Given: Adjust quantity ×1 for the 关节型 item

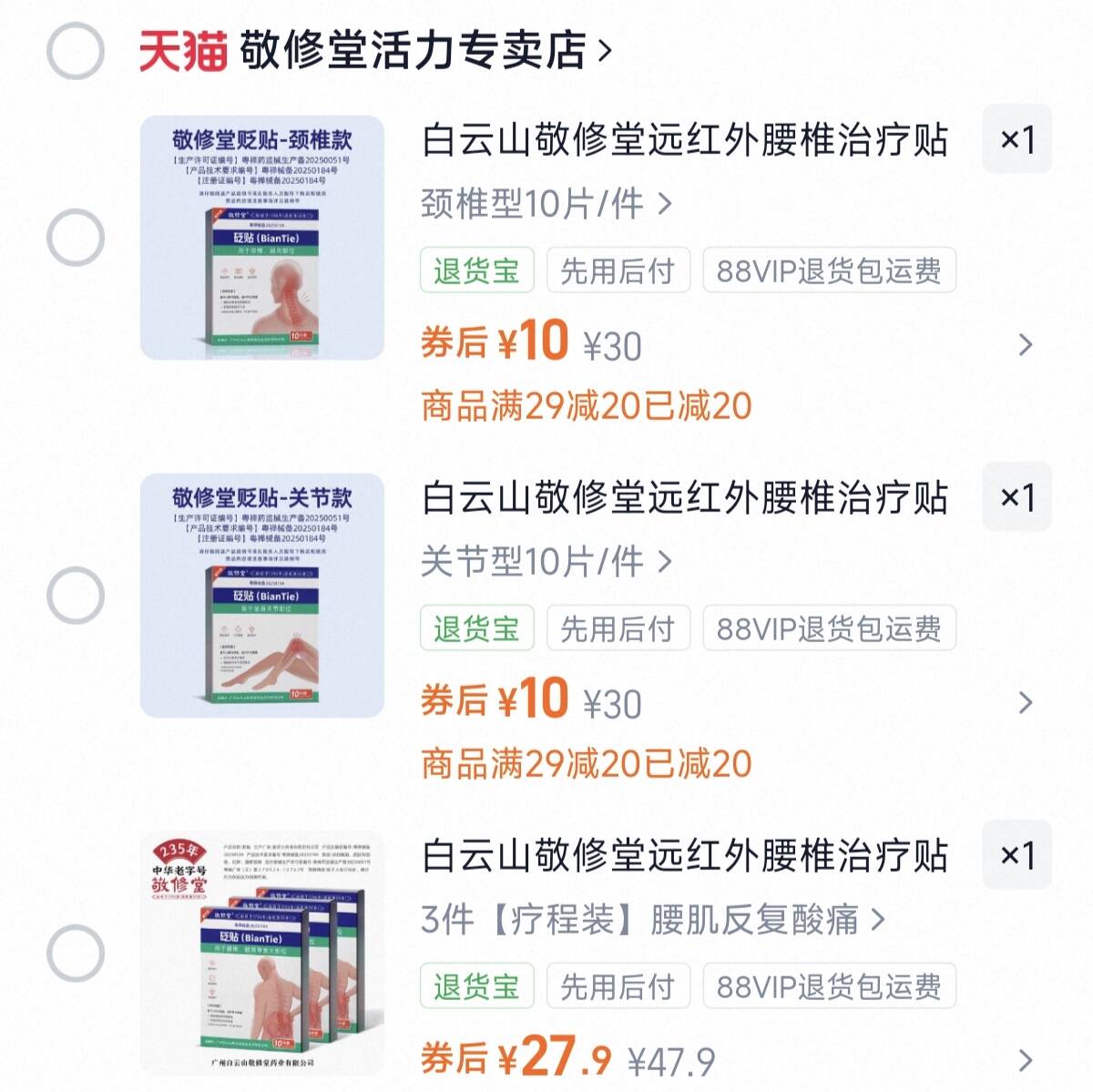Looking at the screenshot, I should (x=1016, y=497).
